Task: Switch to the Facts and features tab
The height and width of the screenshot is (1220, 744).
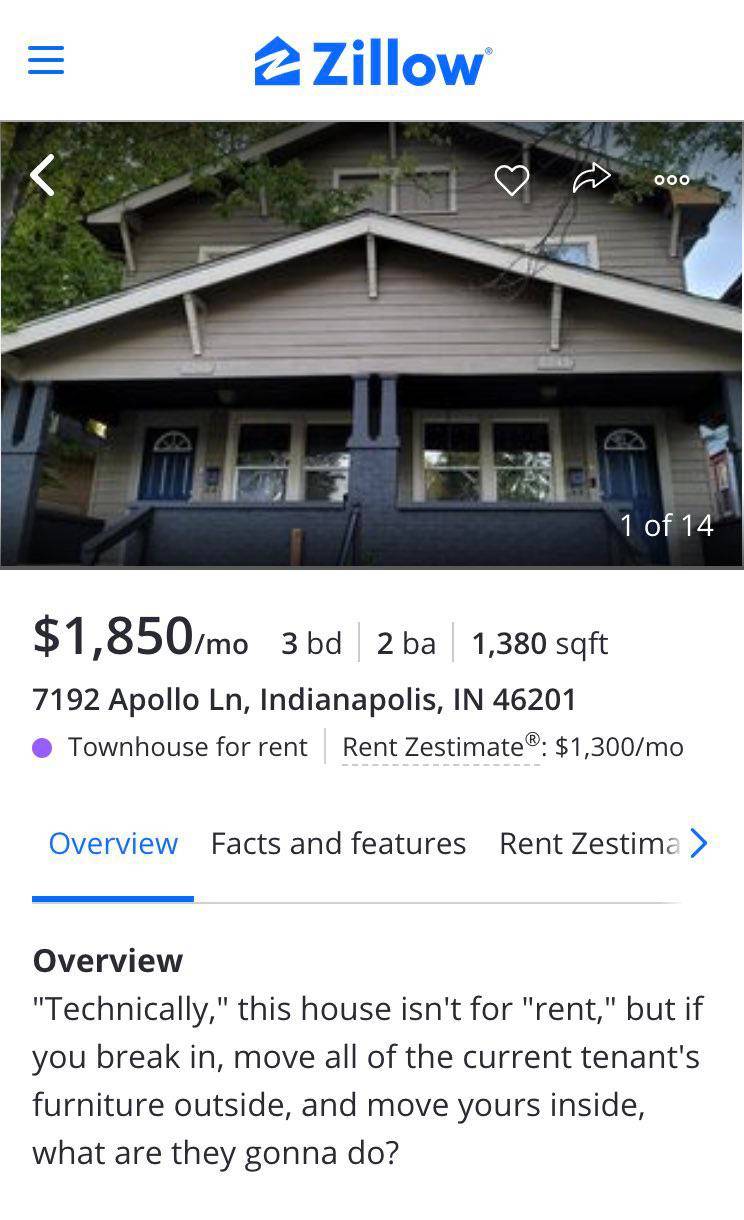Action: click(338, 844)
